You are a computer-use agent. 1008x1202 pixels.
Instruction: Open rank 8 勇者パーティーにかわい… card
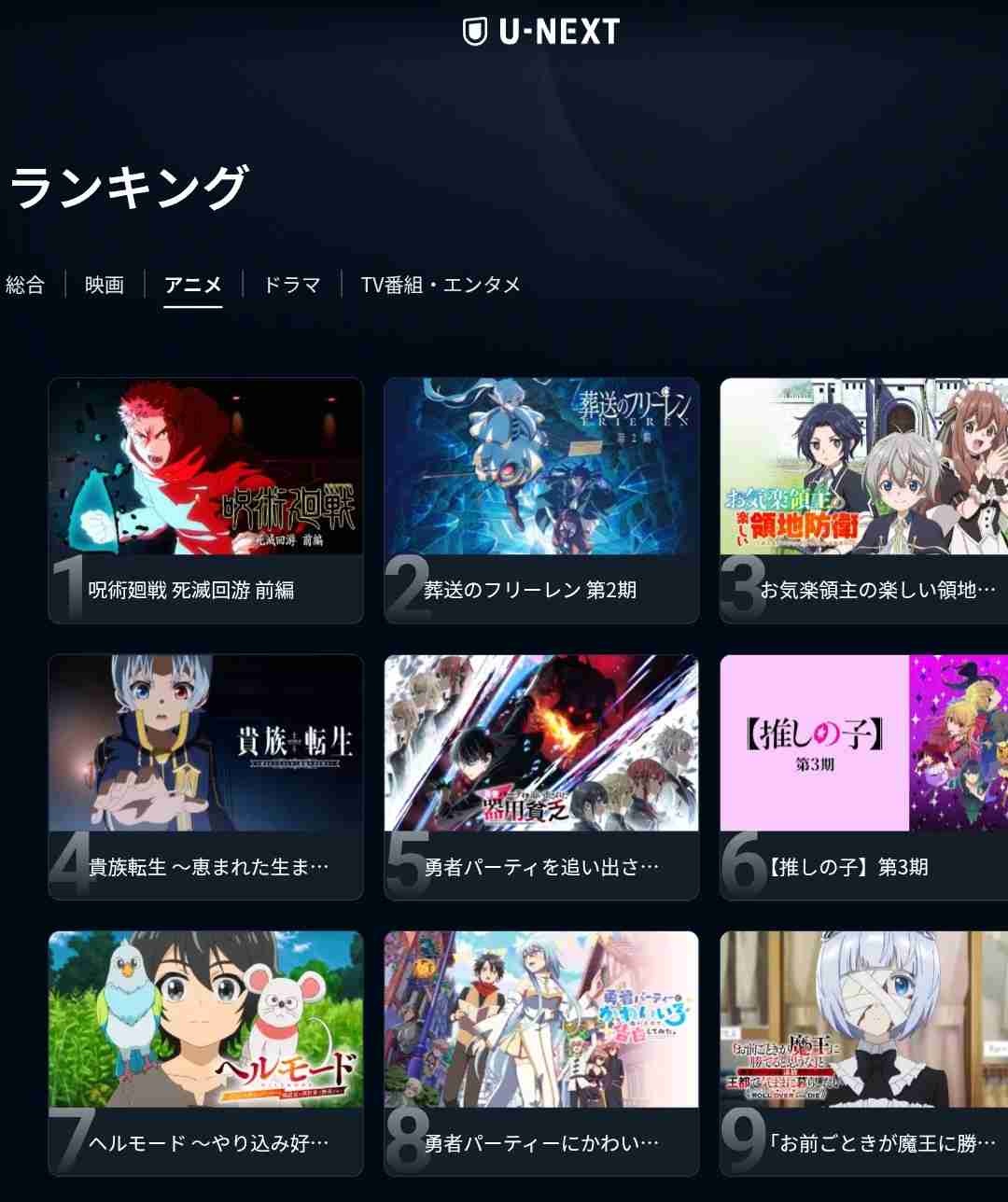point(541,1053)
